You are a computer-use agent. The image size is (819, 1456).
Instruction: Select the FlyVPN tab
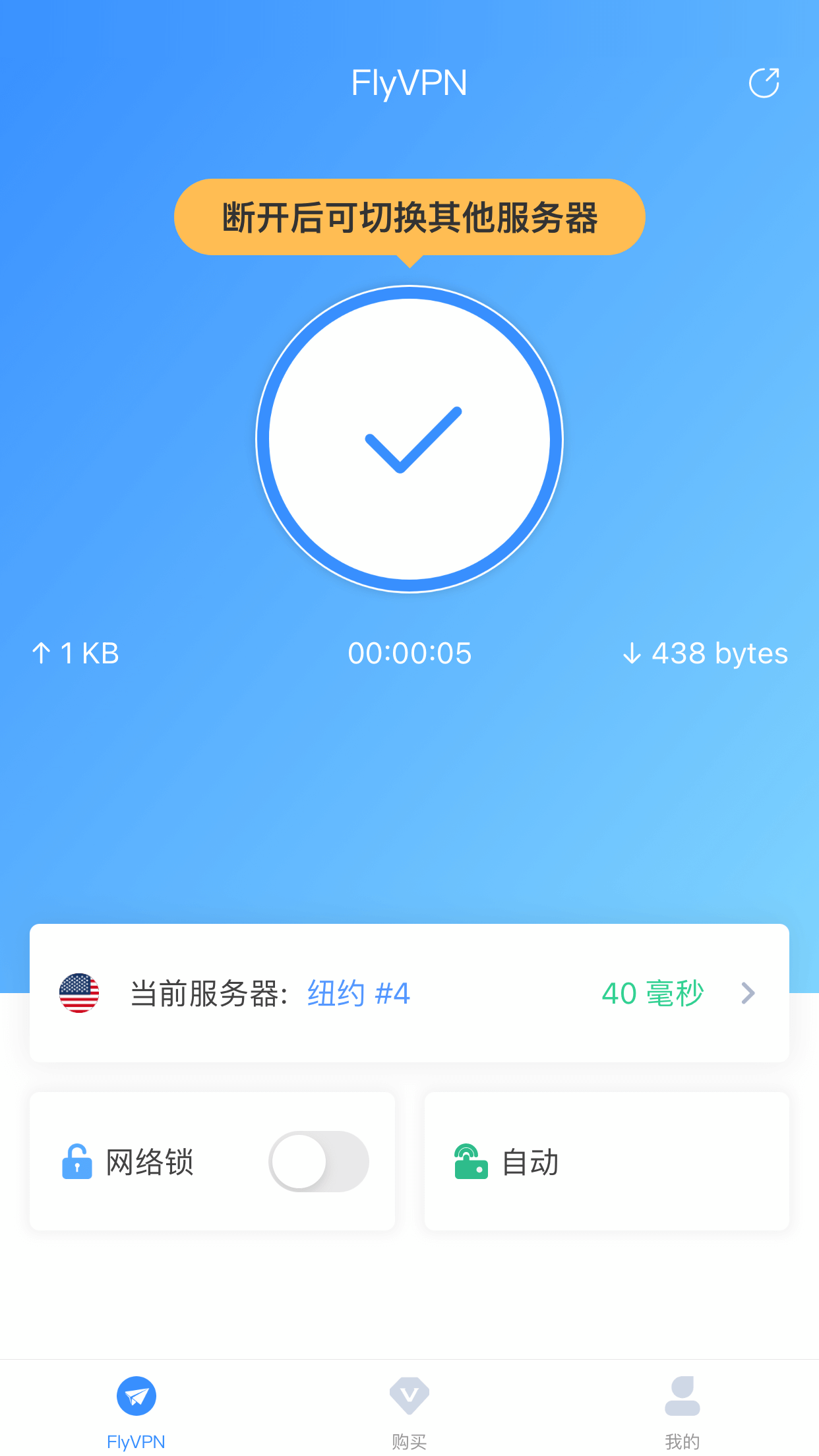[136, 1412]
